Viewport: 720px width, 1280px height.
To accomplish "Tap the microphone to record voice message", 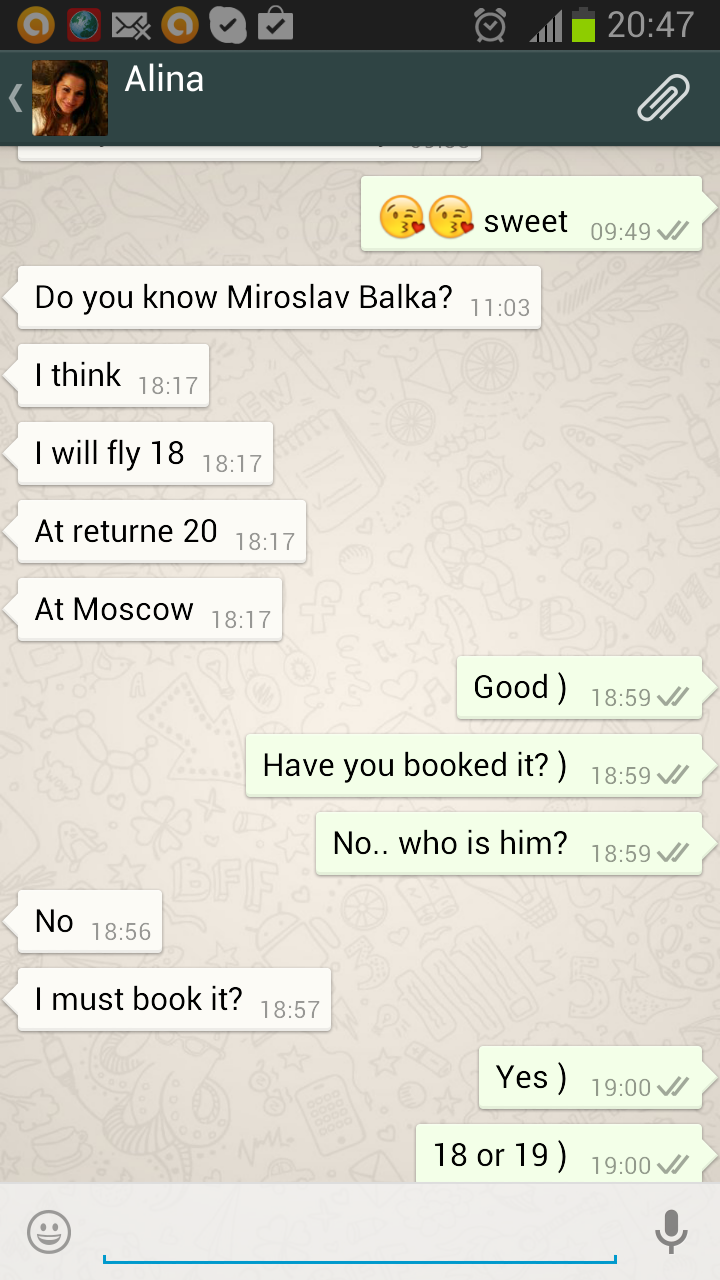I will (671, 1231).
